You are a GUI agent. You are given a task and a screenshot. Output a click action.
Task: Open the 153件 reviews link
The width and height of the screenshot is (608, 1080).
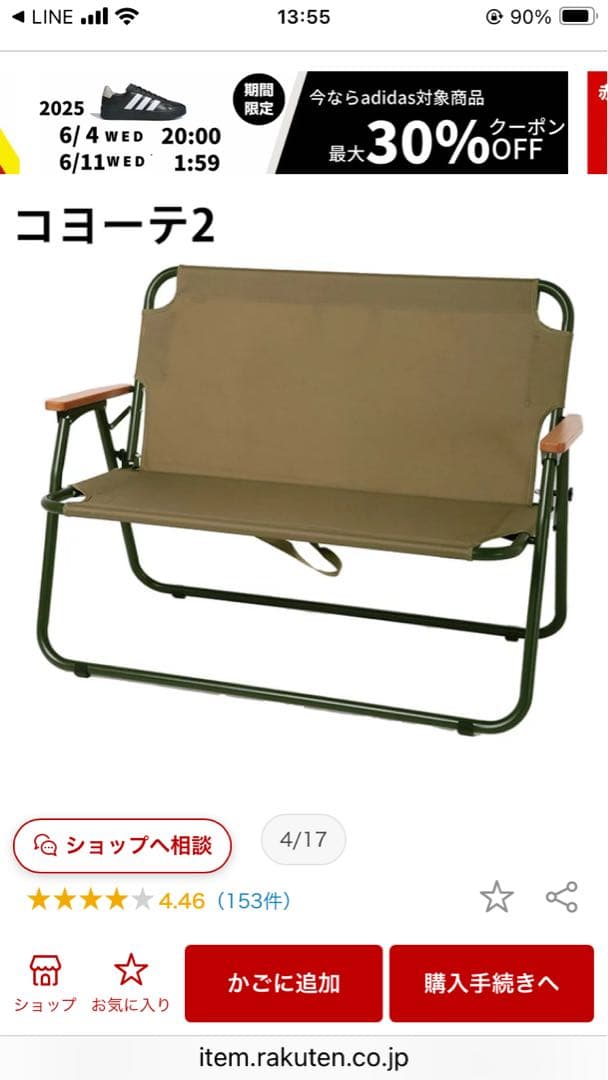(254, 901)
